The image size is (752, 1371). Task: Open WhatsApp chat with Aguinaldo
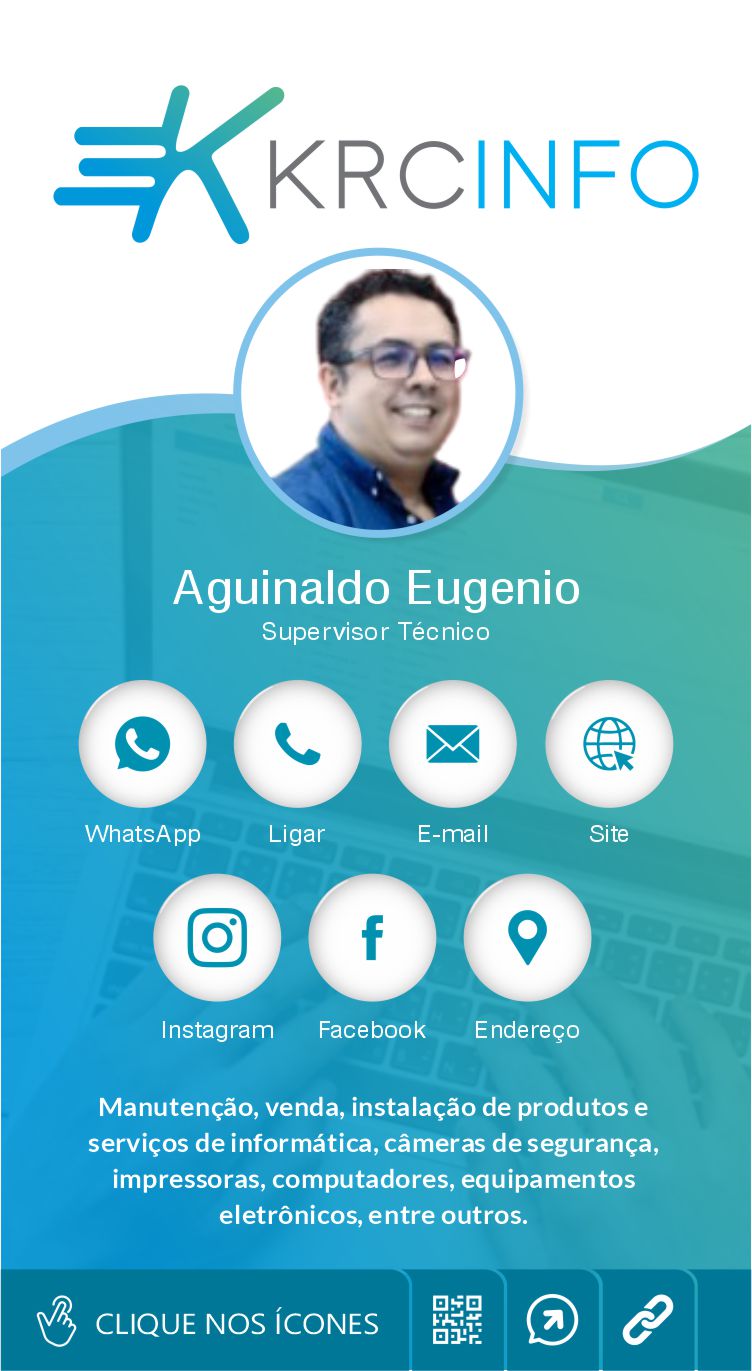tap(142, 744)
